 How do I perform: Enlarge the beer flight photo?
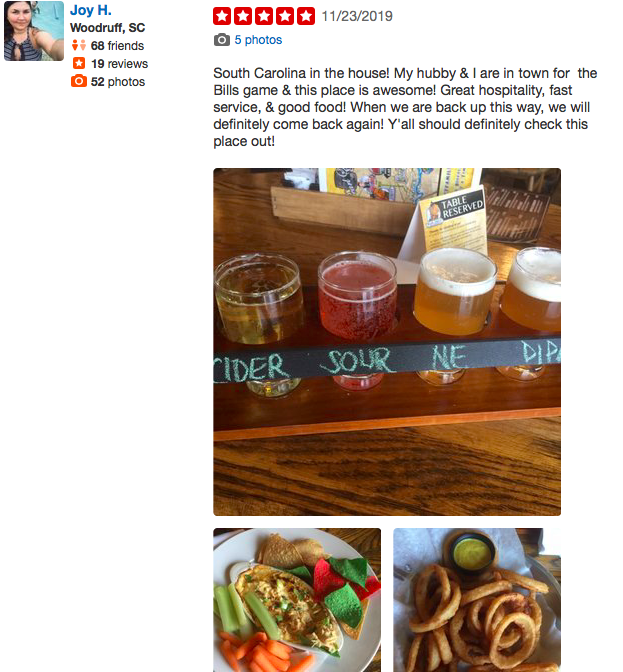[x=386, y=341]
